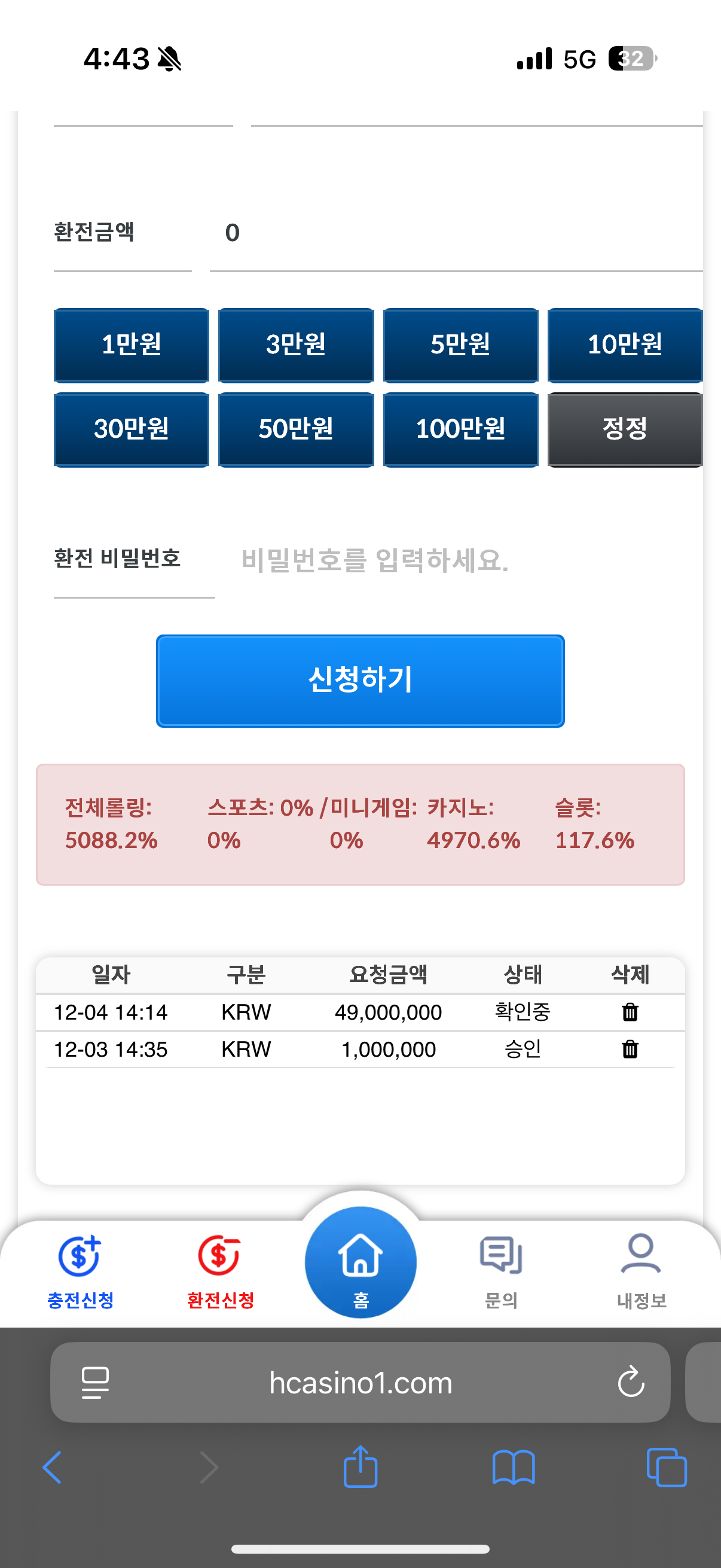Delete the 1,000,000 KRW request
The height and width of the screenshot is (1568, 721).
pos(630,1050)
